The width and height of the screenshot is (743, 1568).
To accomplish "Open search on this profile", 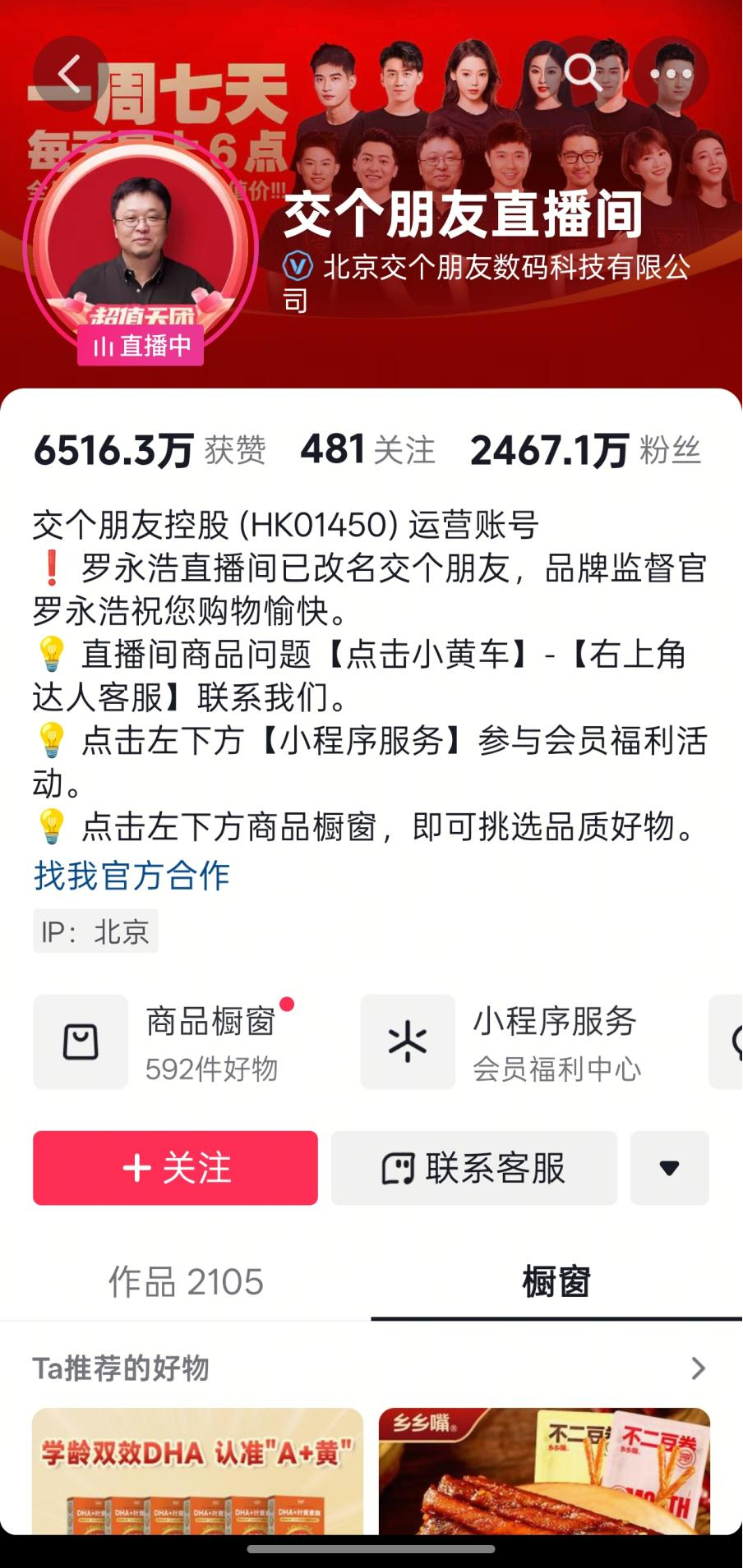I will [583, 73].
